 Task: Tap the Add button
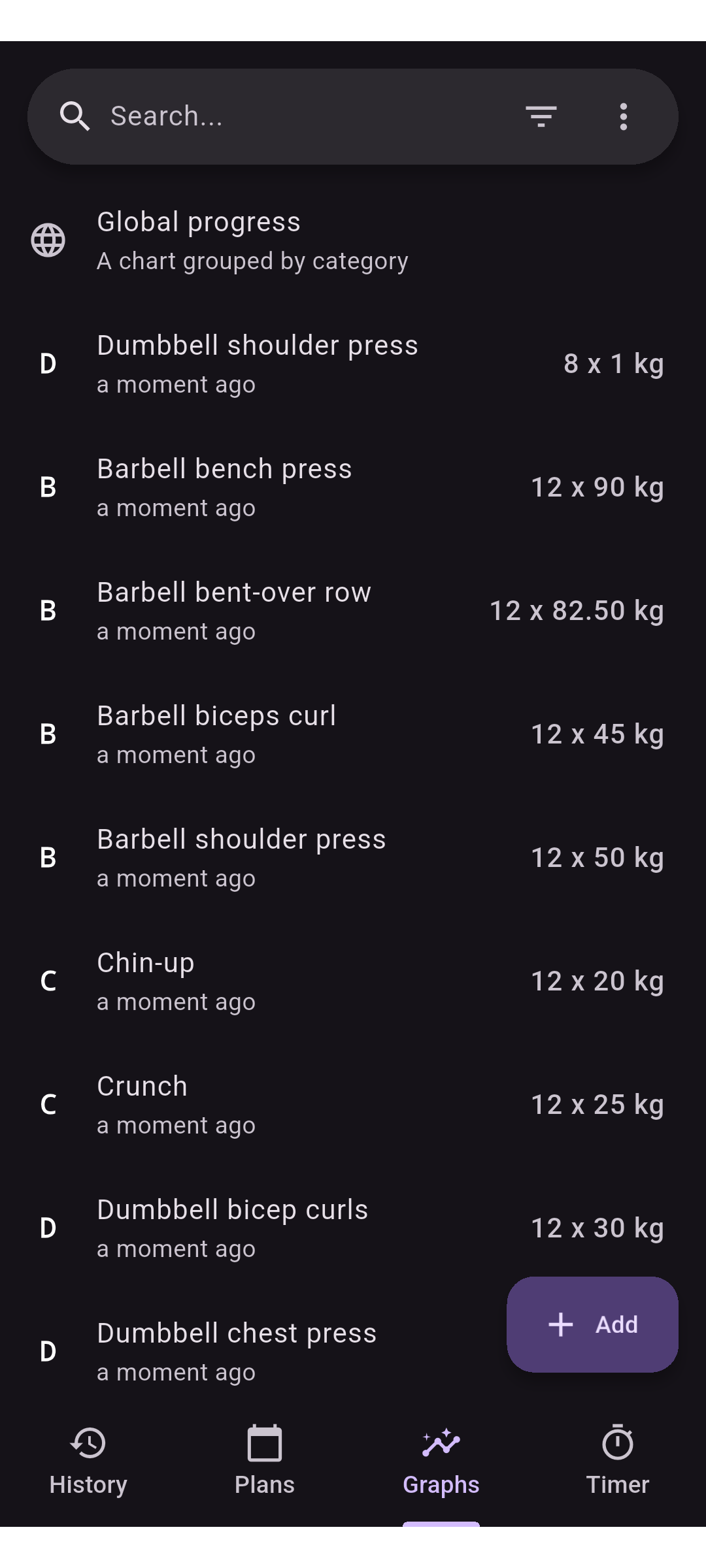click(x=592, y=1324)
